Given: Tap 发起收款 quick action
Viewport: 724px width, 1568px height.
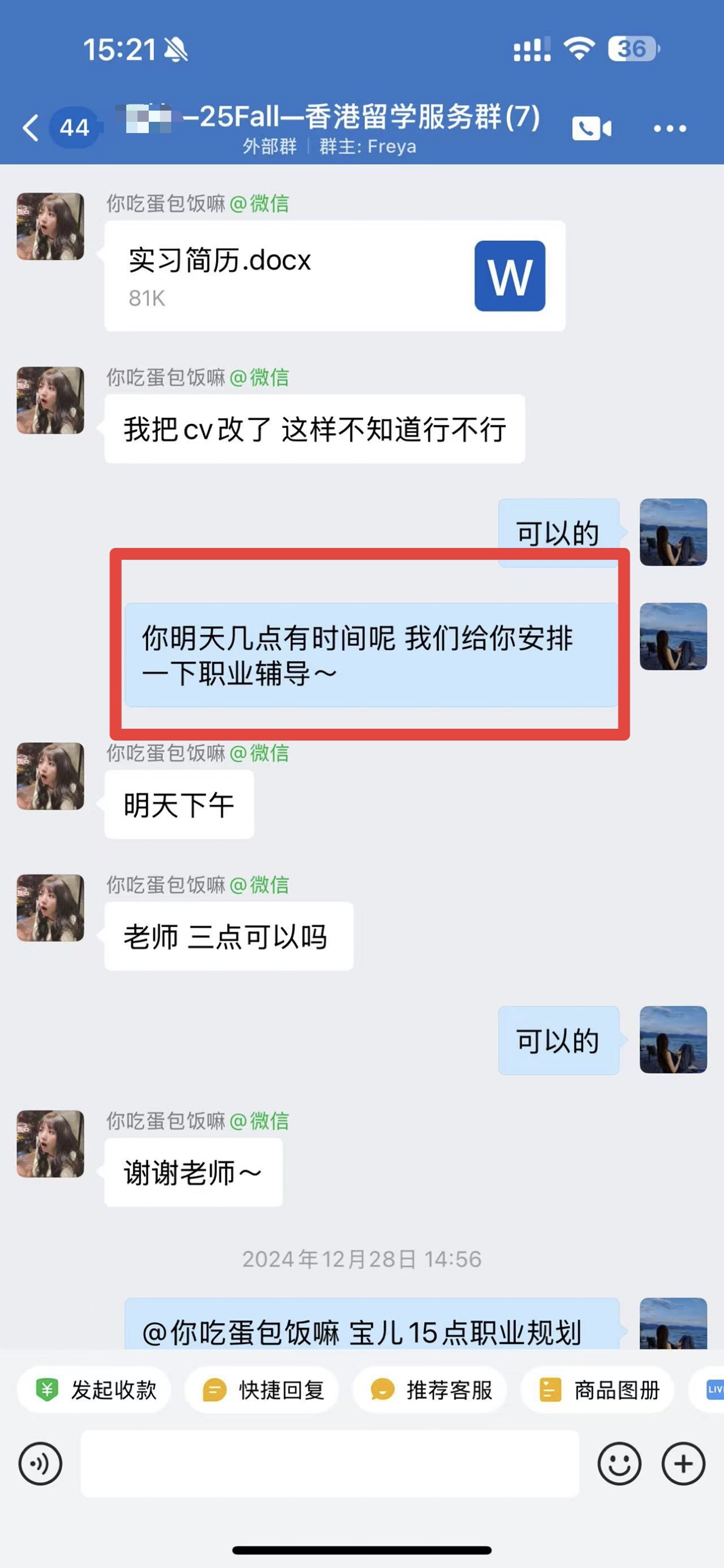Looking at the screenshot, I should tap(94, 1389).
